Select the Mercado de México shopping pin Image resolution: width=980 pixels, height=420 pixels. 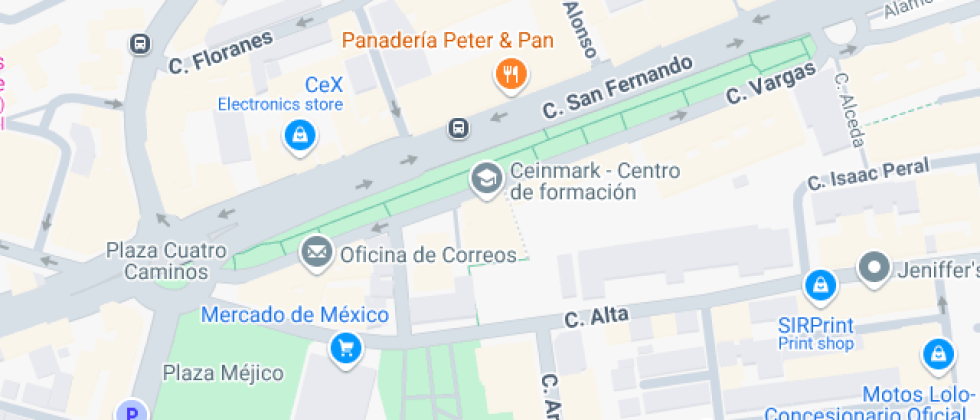click(x=346, y=348)
